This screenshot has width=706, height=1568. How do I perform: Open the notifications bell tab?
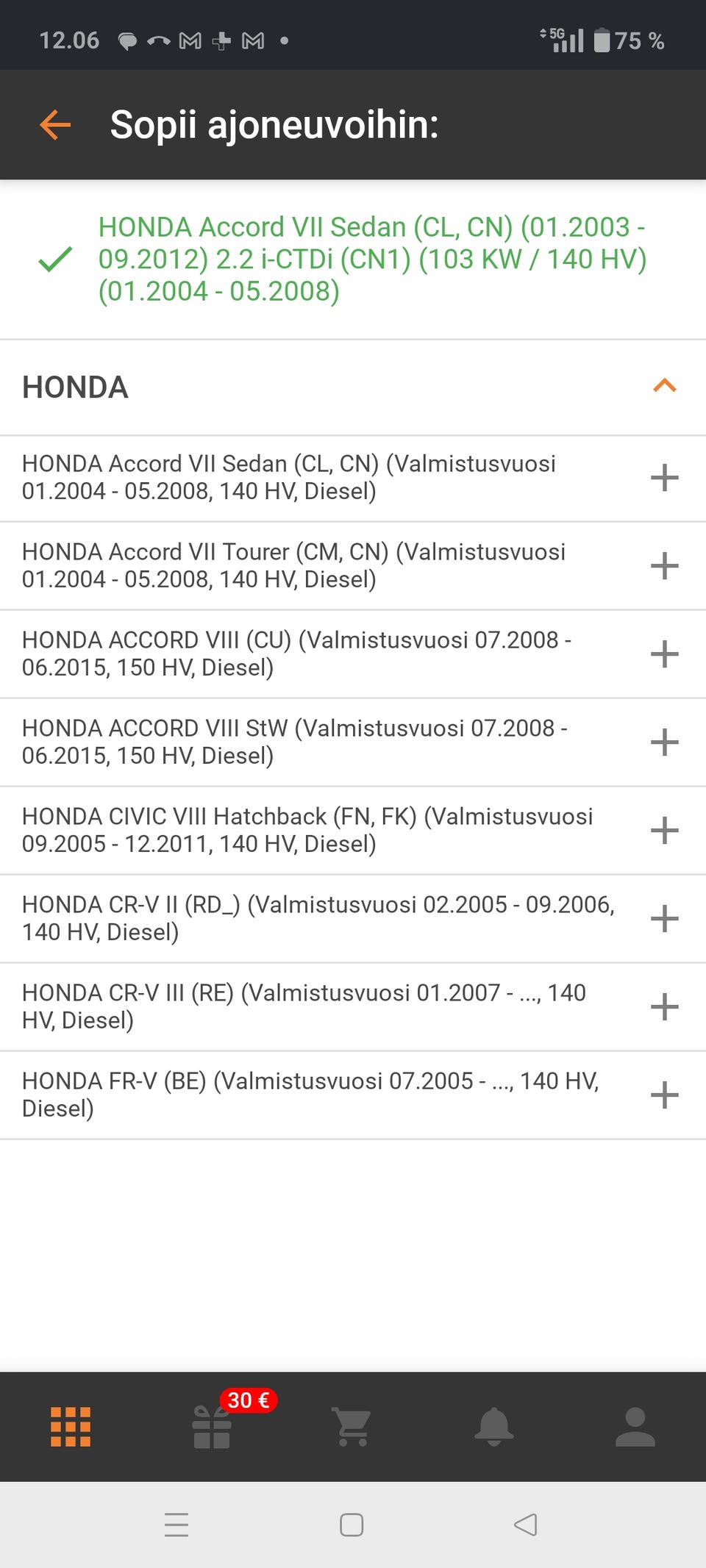[x=494, y=1427]
